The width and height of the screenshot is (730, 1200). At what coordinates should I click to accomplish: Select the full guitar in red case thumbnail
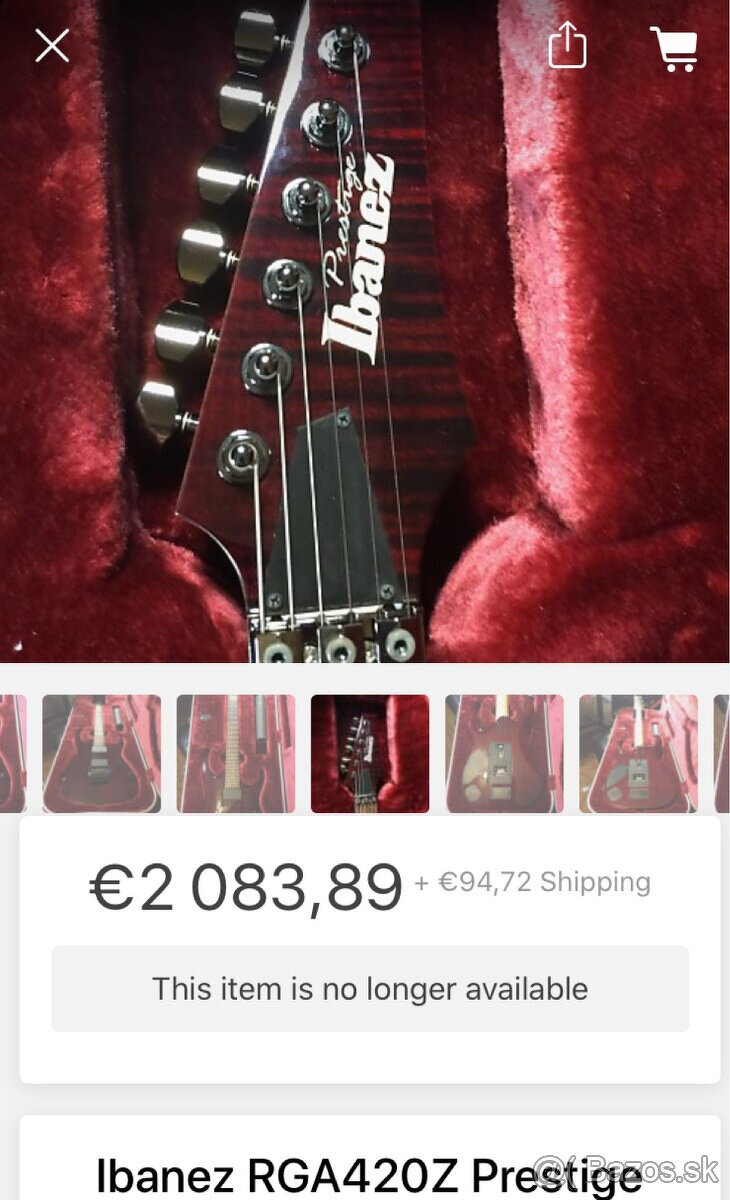point(103,752)
